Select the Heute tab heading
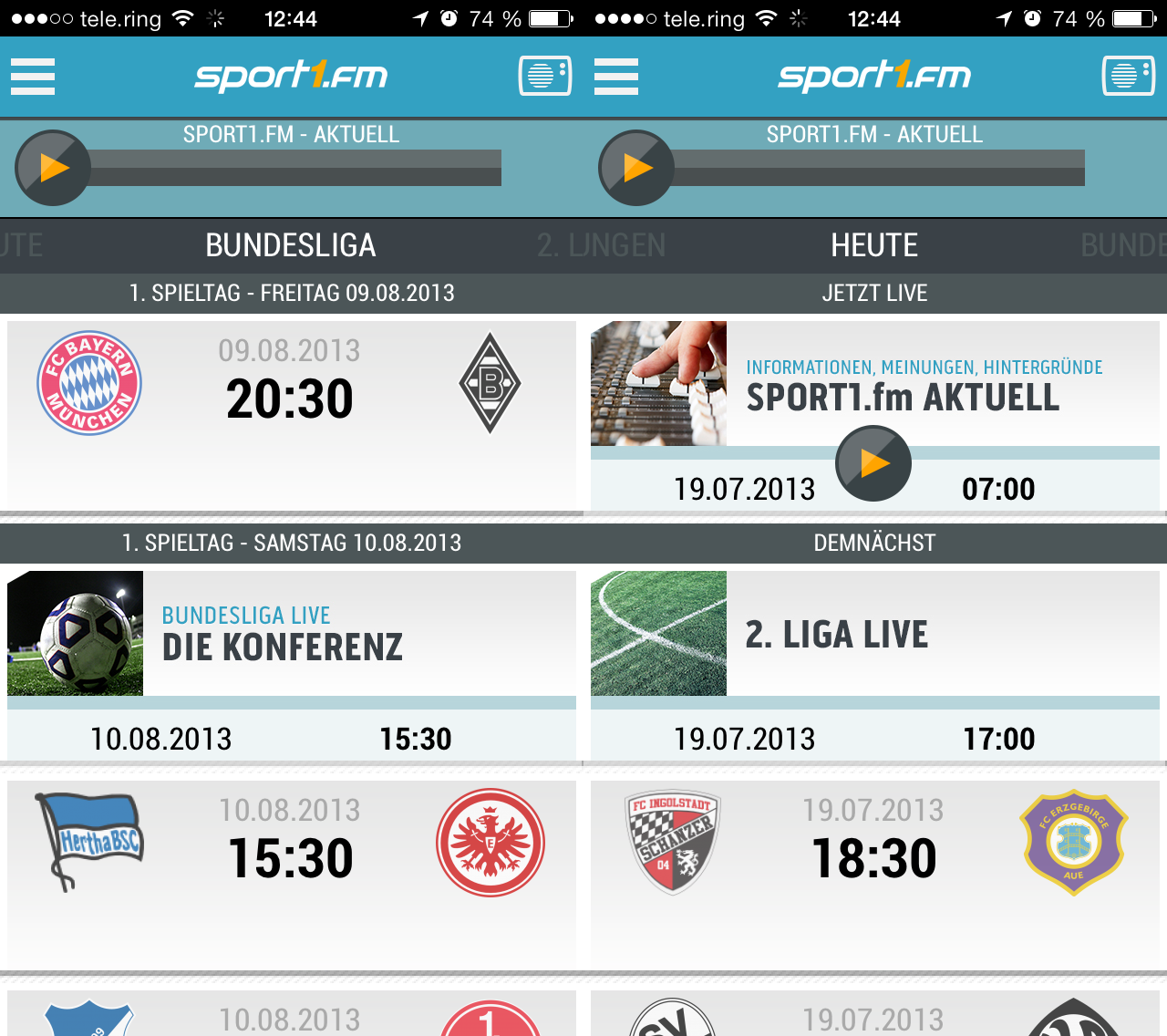The height and width of the screenshot is (1036, 1167). click(x=873, y=245)
